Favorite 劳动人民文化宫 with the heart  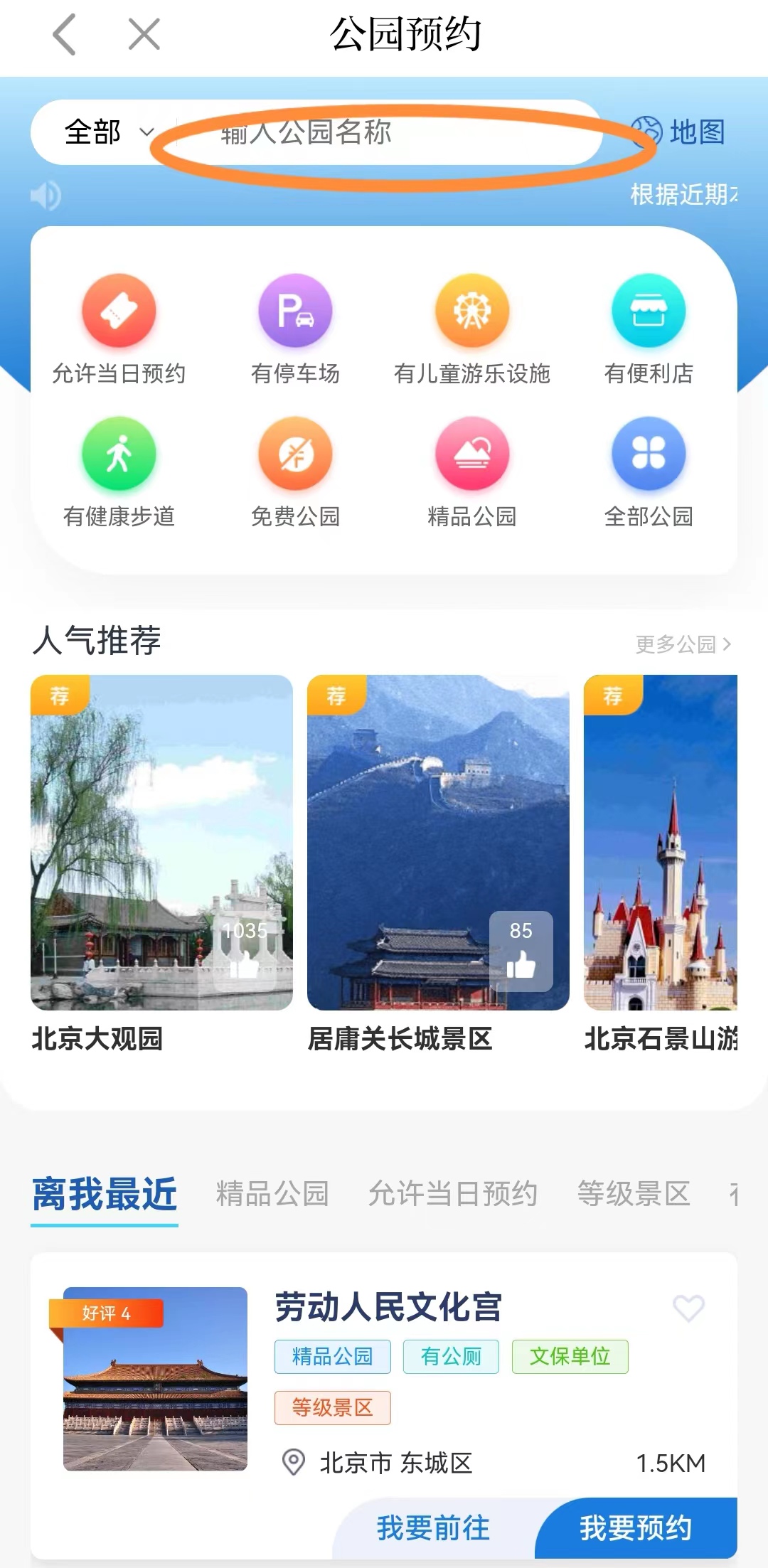coord(688,1308)
